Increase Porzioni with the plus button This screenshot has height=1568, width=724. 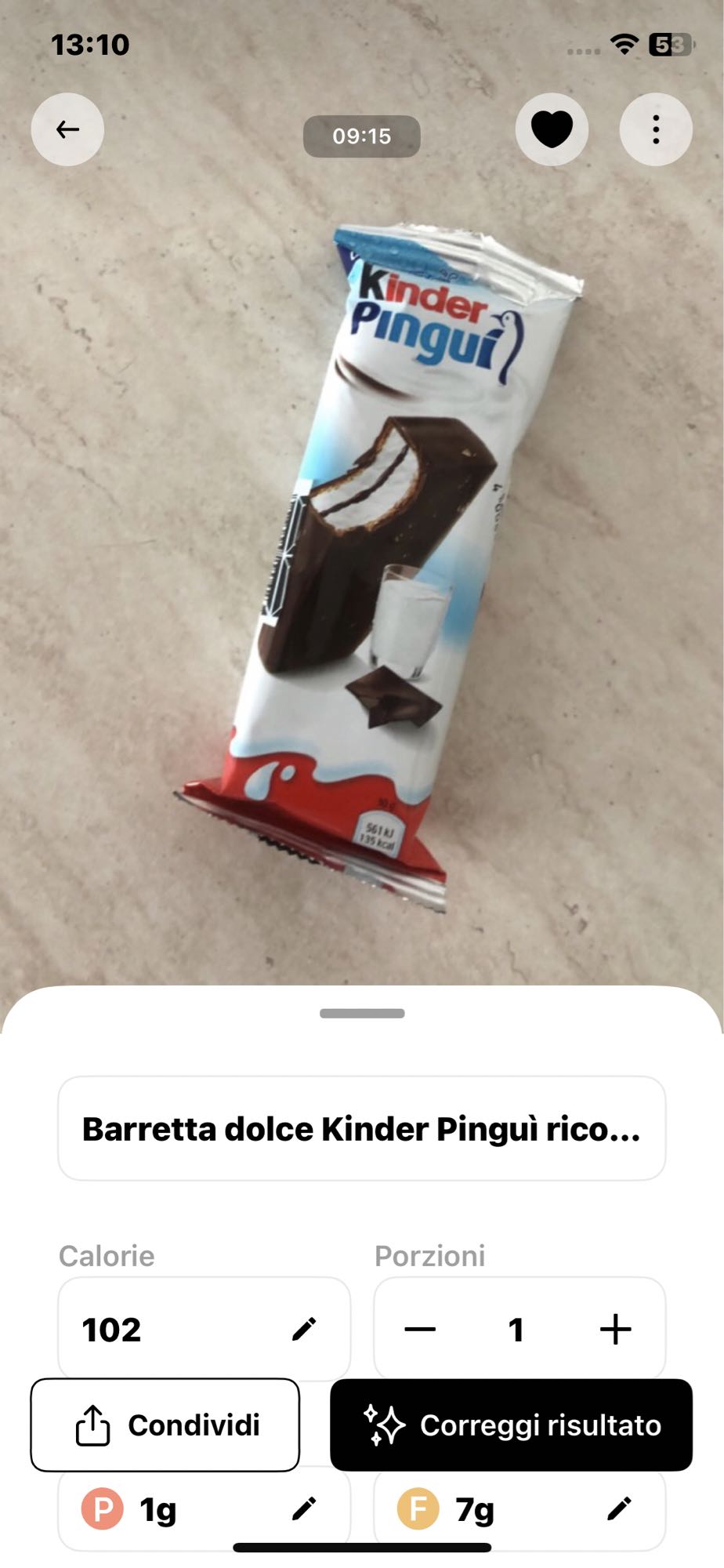[x=616, y=1327]
